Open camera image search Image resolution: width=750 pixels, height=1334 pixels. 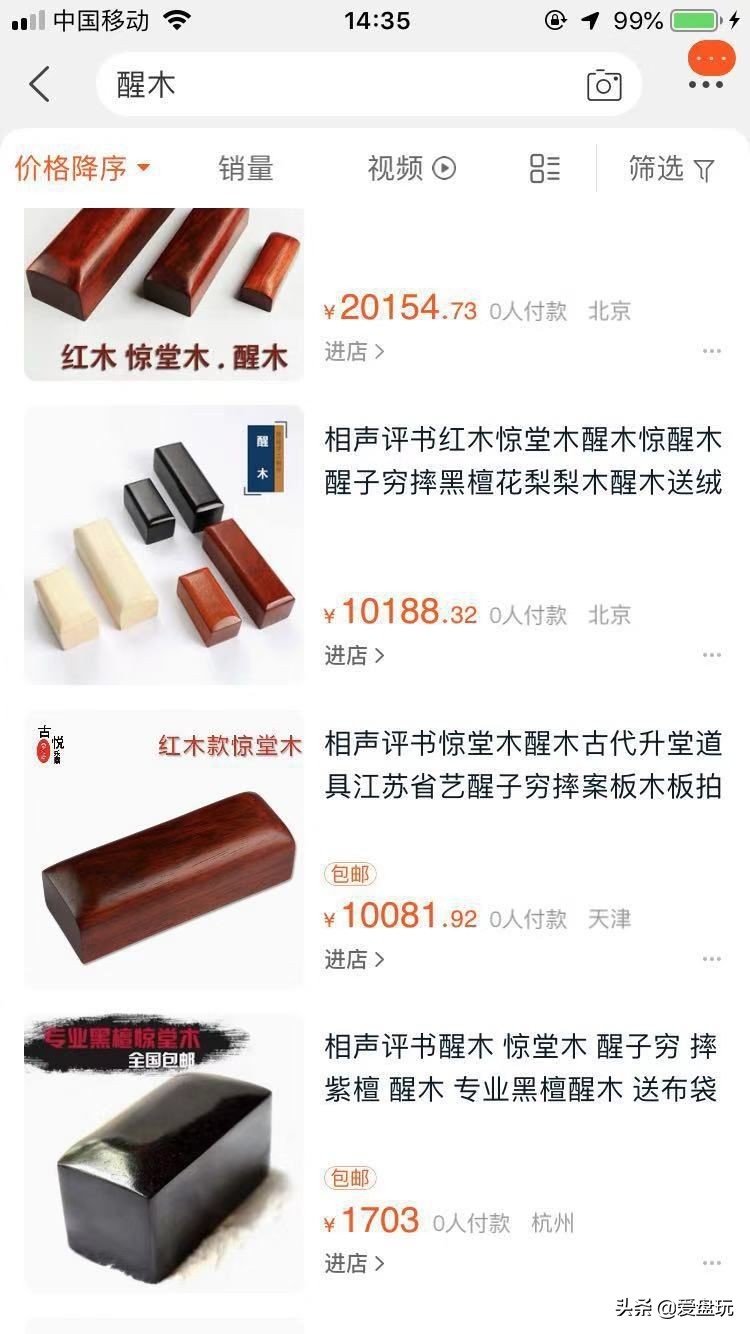click(604, 86)
